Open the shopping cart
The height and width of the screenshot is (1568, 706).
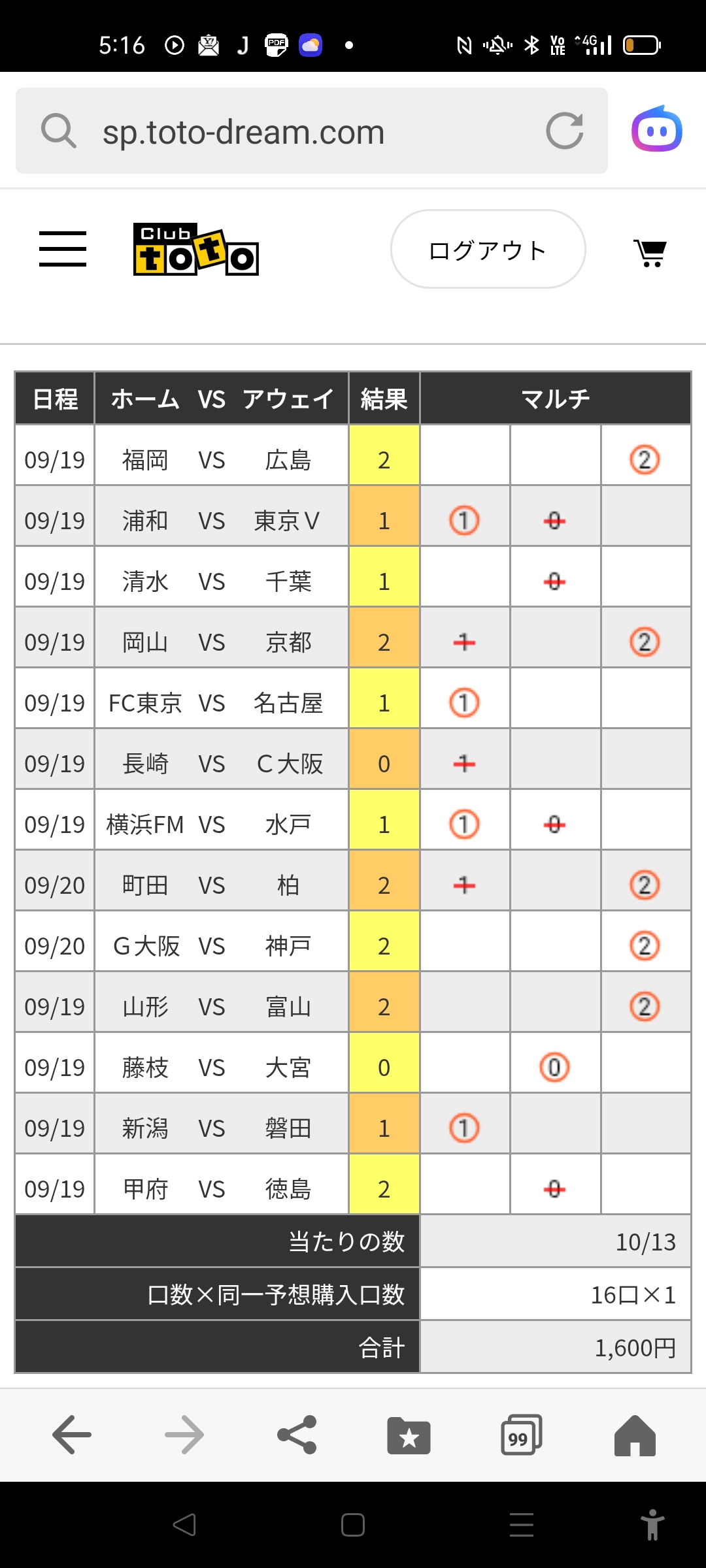[x=650, y=252]
